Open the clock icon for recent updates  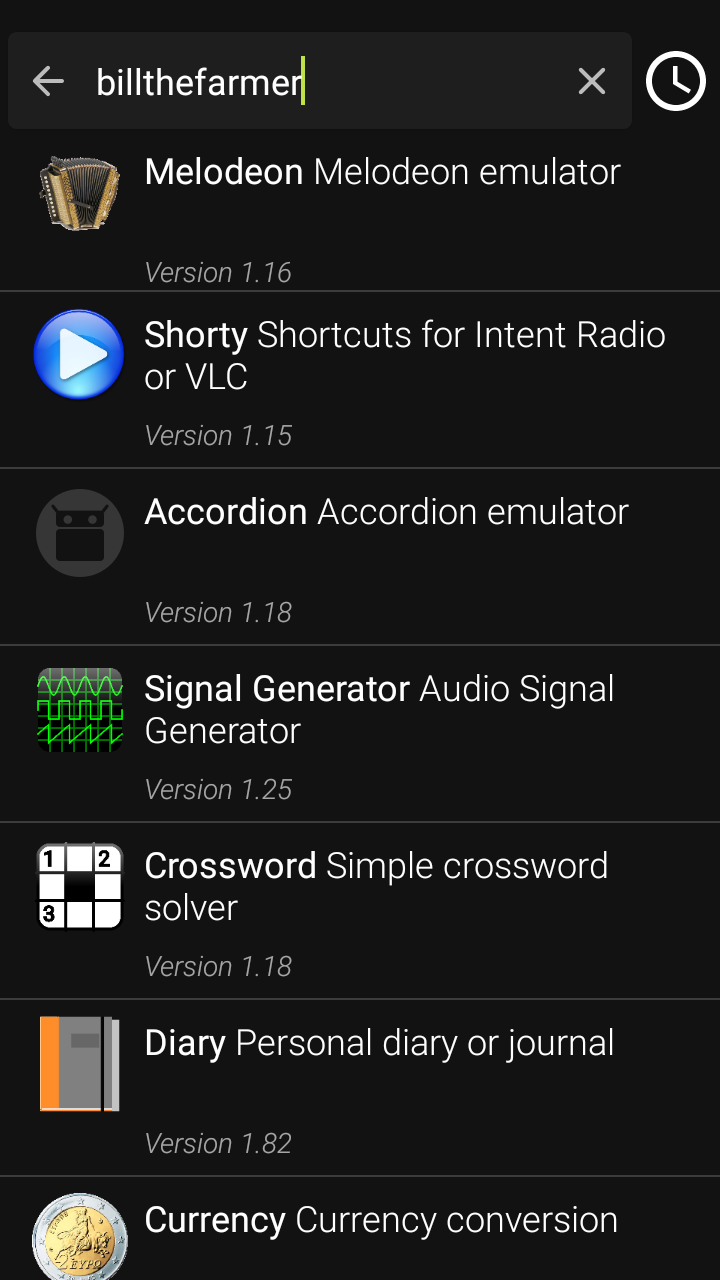[676, 82]
